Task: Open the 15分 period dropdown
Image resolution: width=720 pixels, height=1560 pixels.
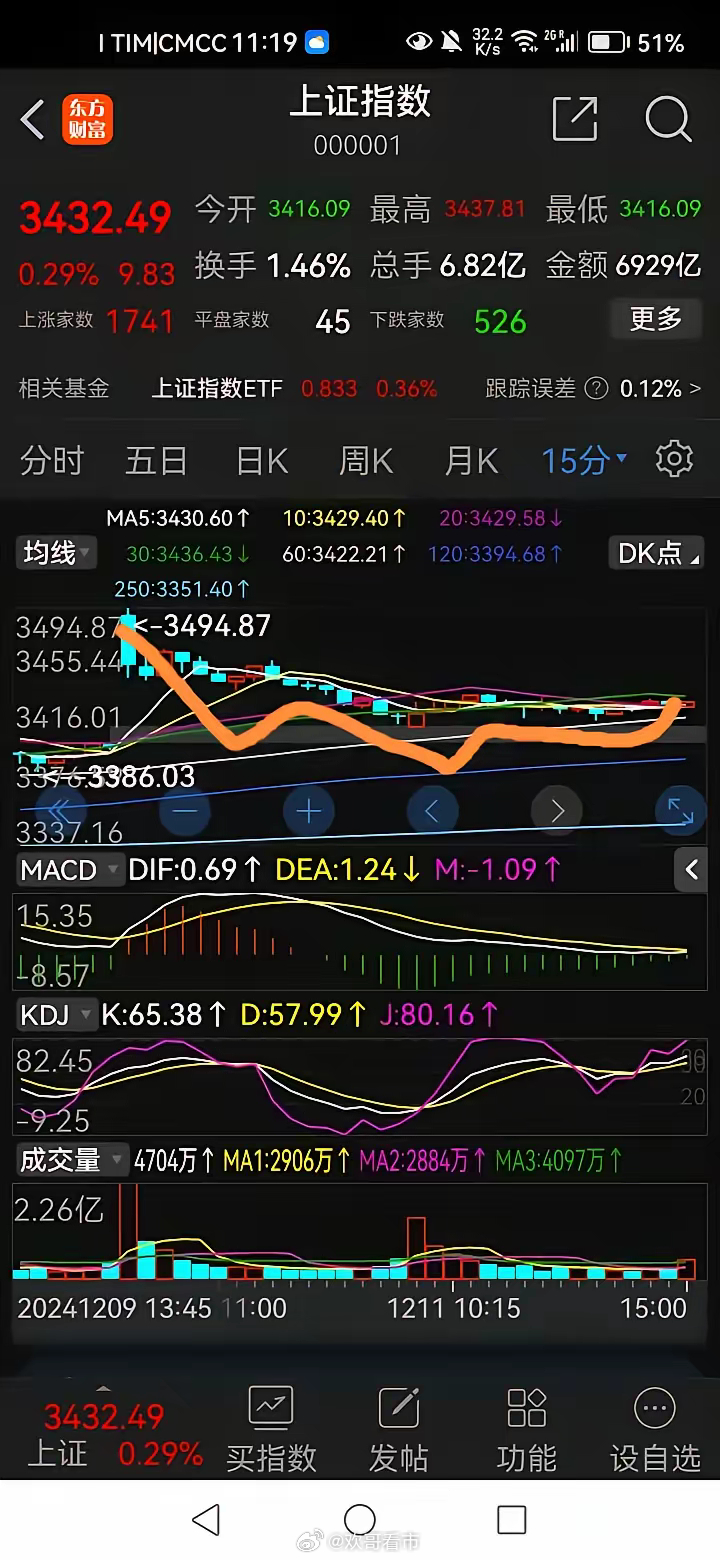Action: click(584, 461)
